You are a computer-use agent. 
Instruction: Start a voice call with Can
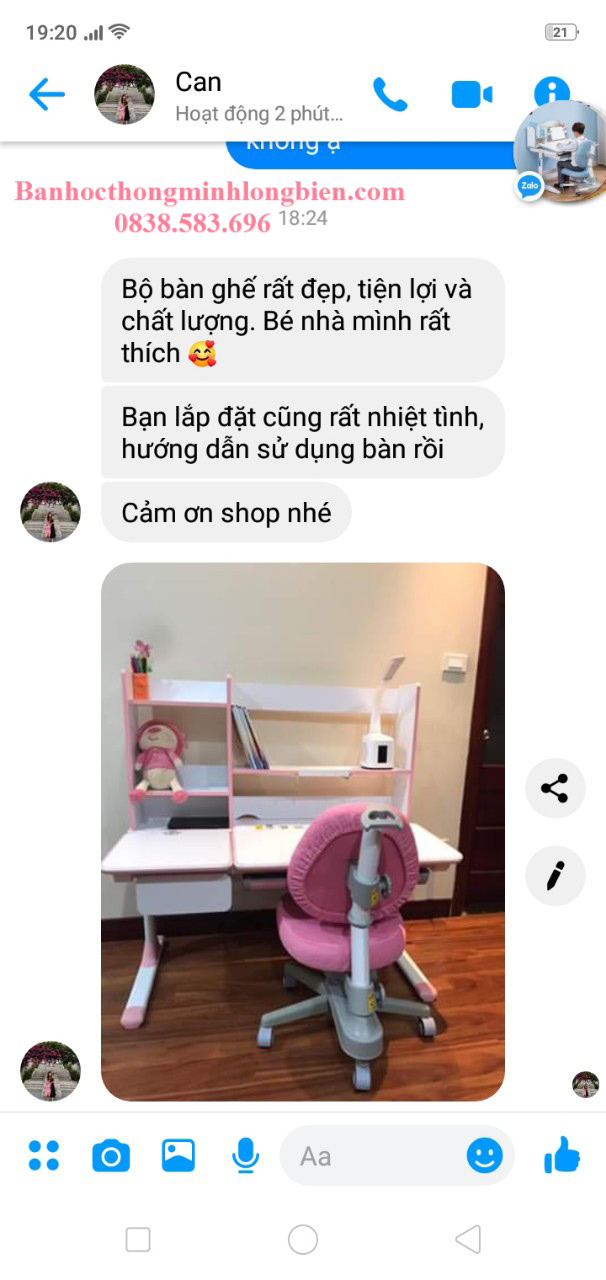[390, 95]
